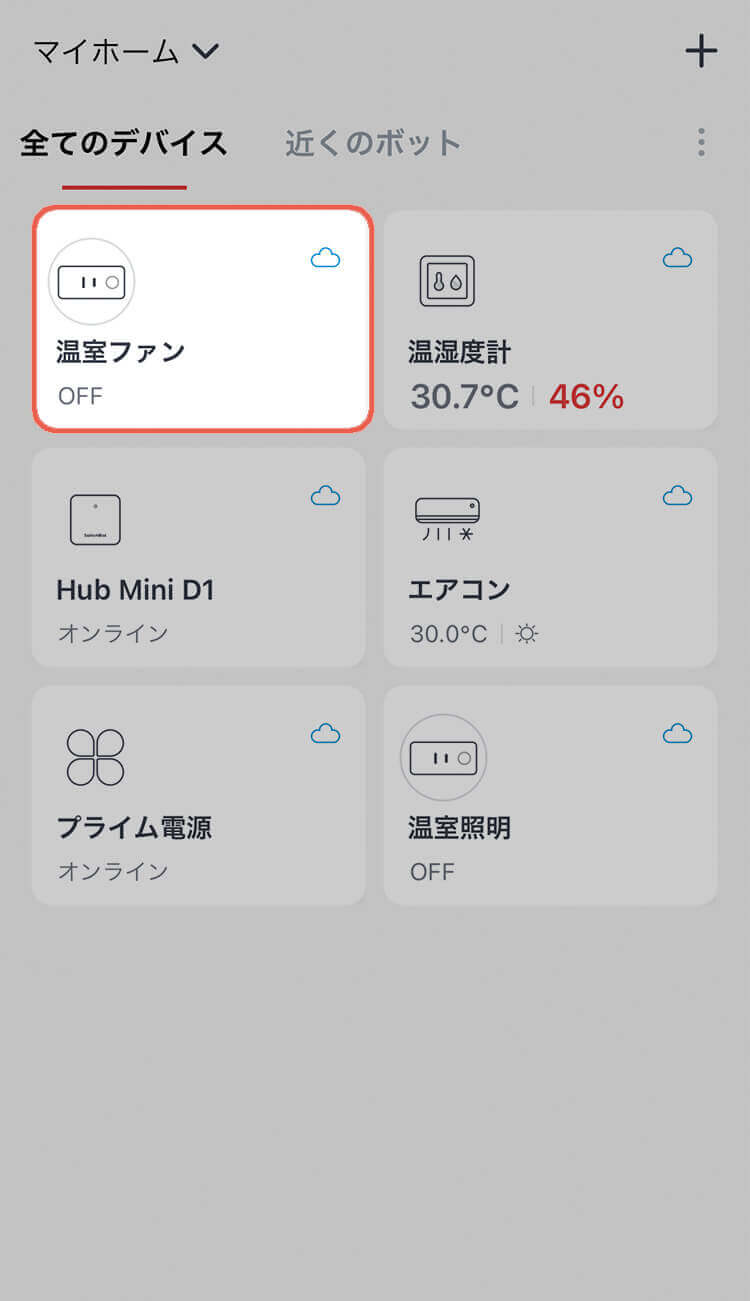Open the マイホーム home selector dropdown

pyautogui.click(x=126, y=51)
